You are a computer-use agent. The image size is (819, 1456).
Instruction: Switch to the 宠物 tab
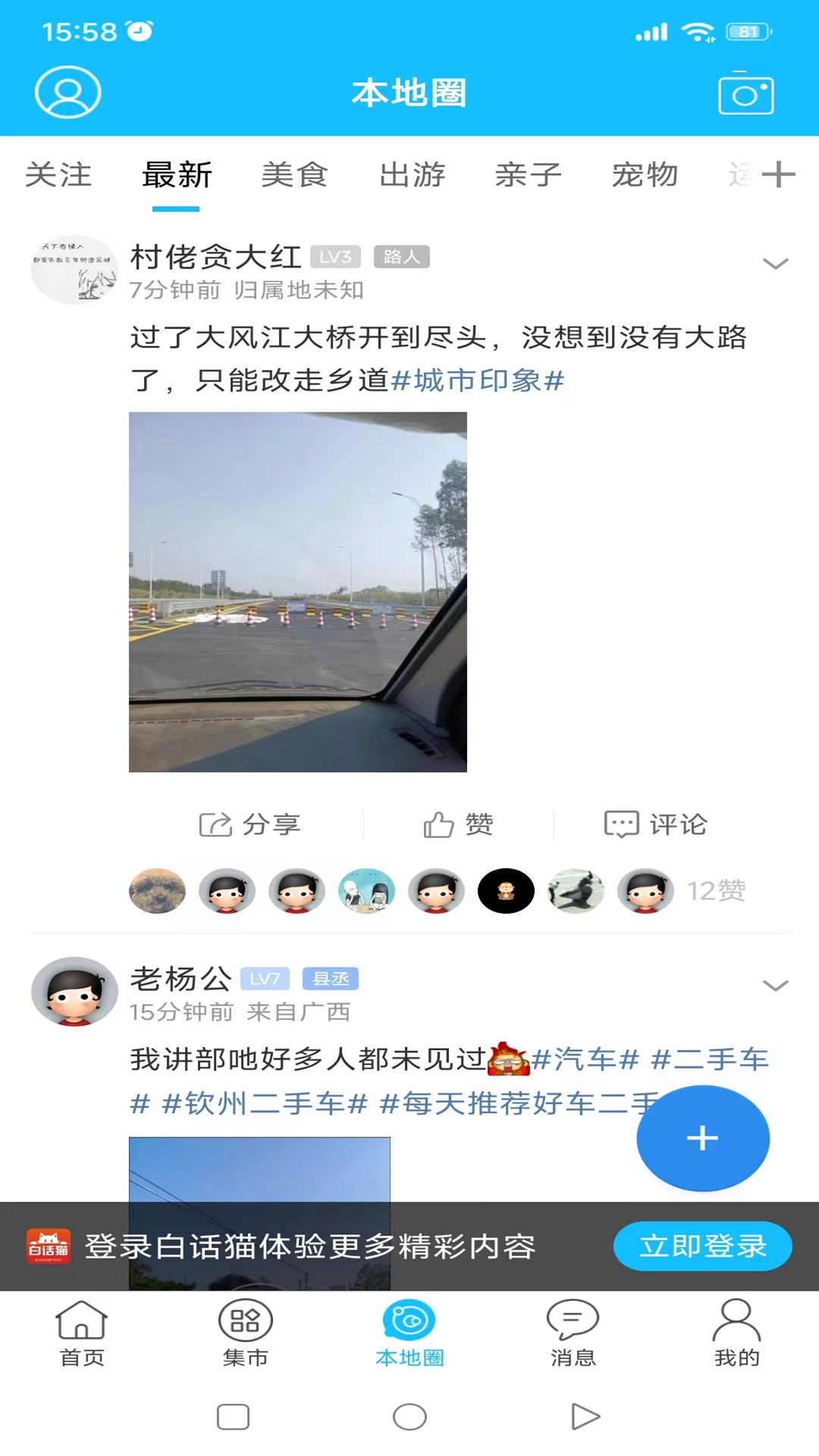point(645,175)
